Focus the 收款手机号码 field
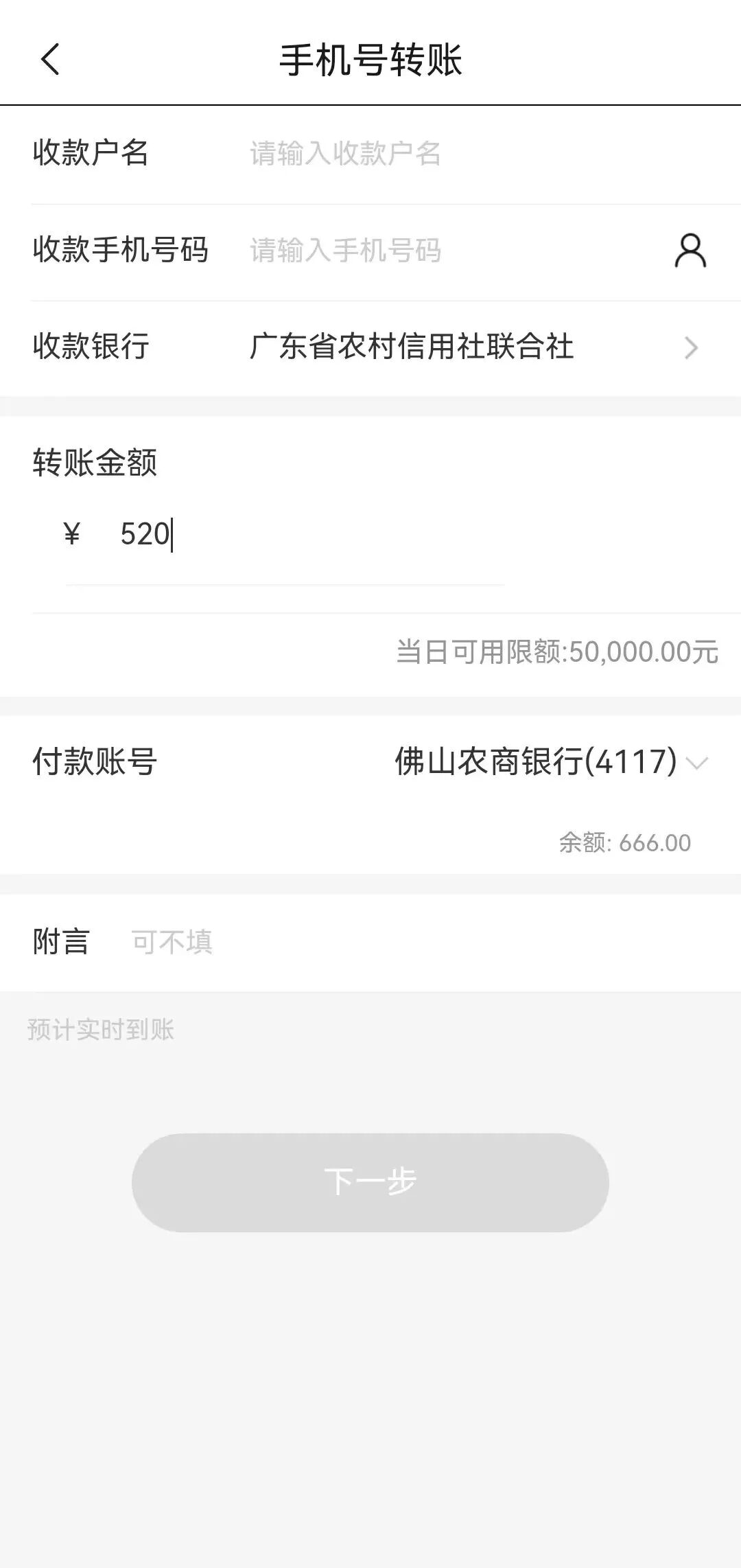The width and height of the screenshot is (741, 1568). tap(453, 251)
